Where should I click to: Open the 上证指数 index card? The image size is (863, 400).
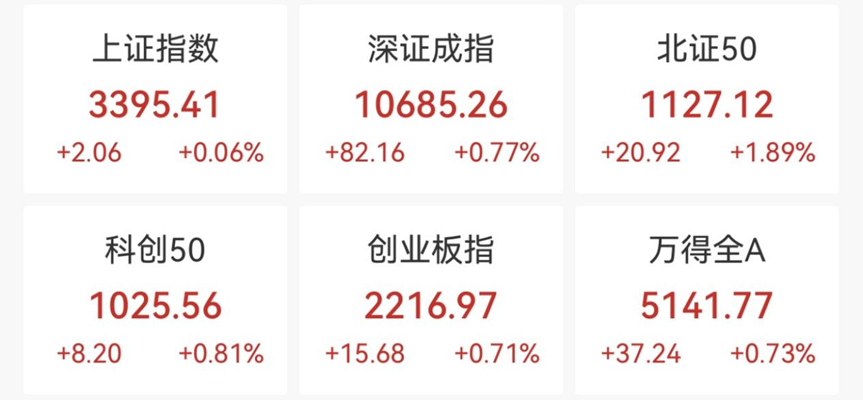pyautogui.click(x=154, y=100)
